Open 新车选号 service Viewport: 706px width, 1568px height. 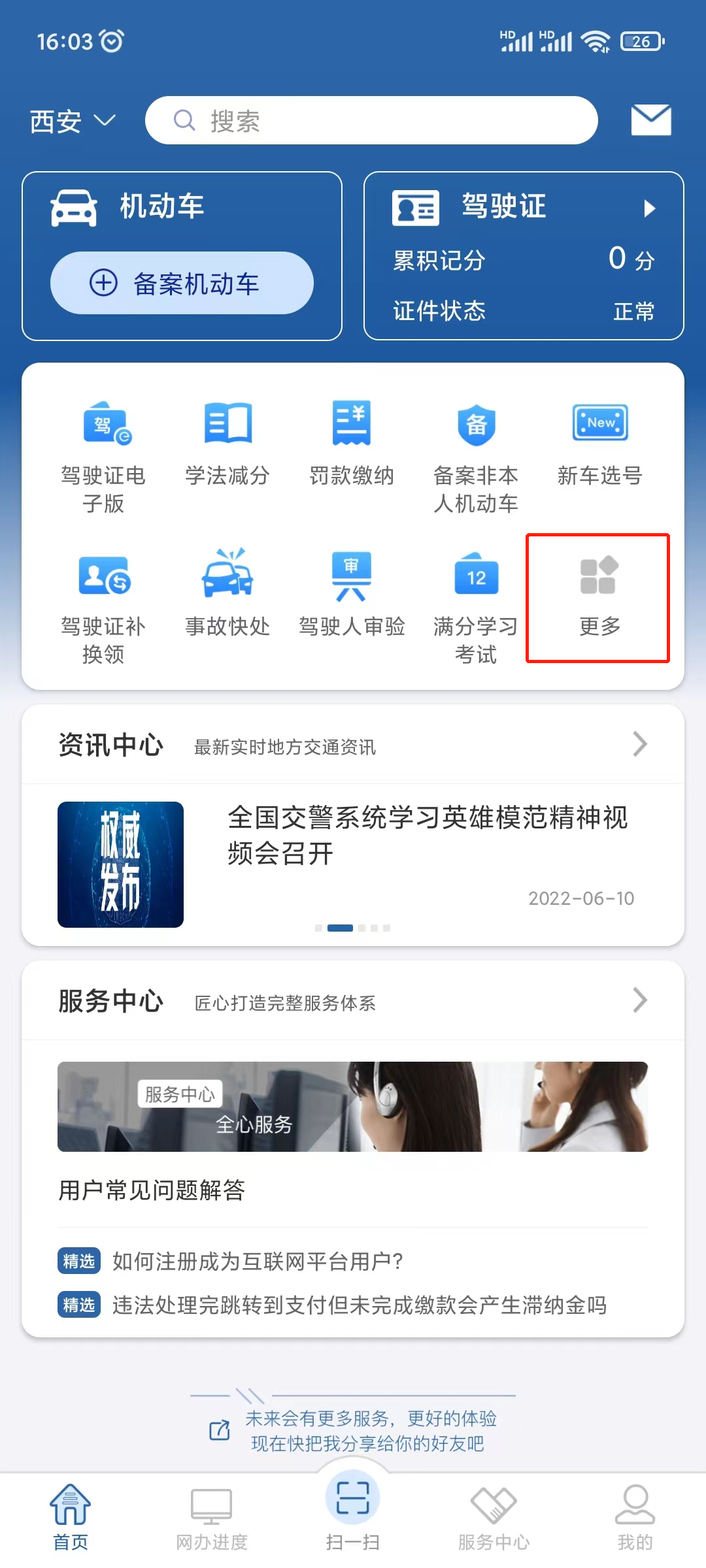click(x=599, y=444)
